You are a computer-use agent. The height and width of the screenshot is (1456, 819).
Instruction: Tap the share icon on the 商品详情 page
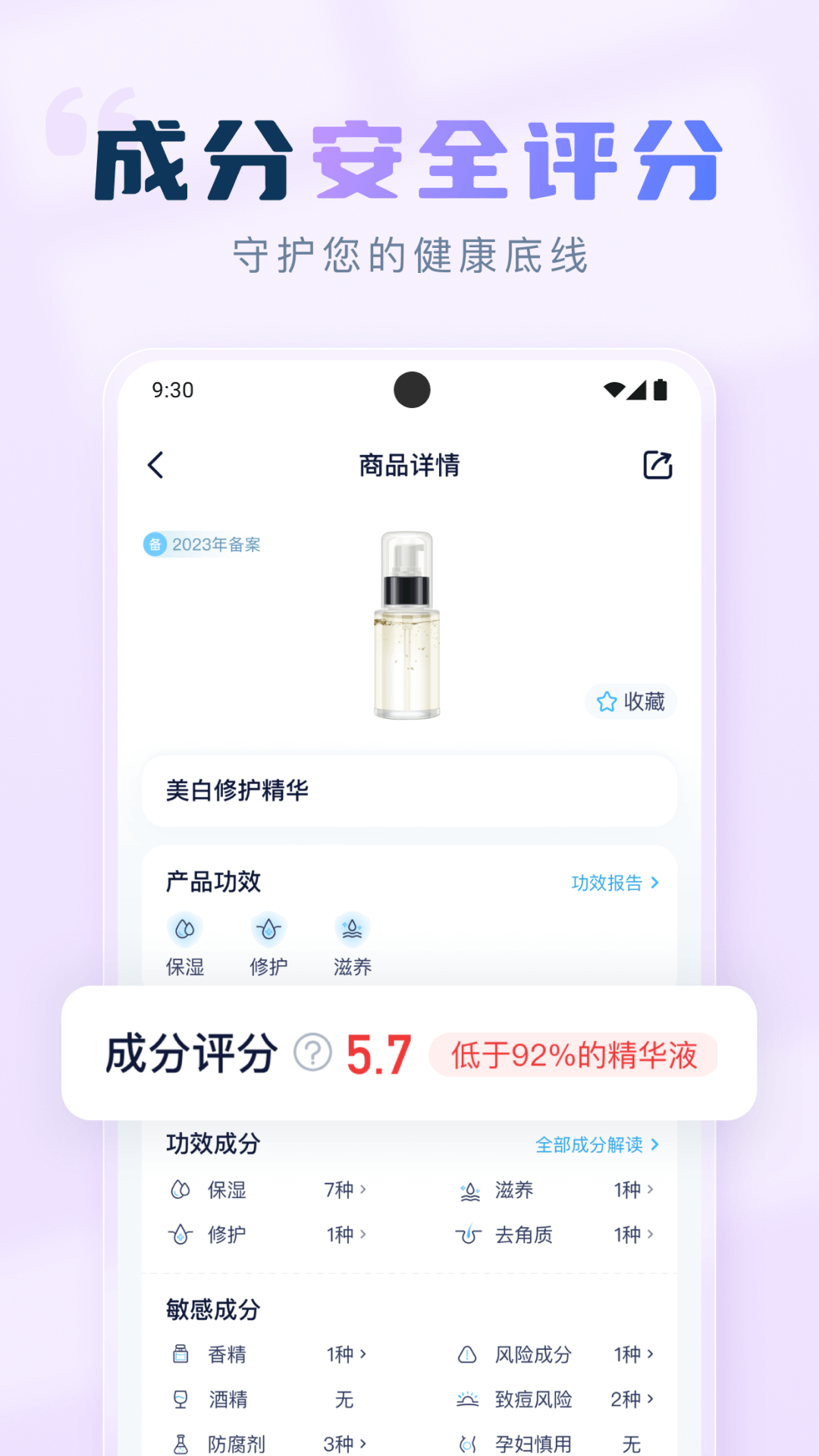(657, 464)
